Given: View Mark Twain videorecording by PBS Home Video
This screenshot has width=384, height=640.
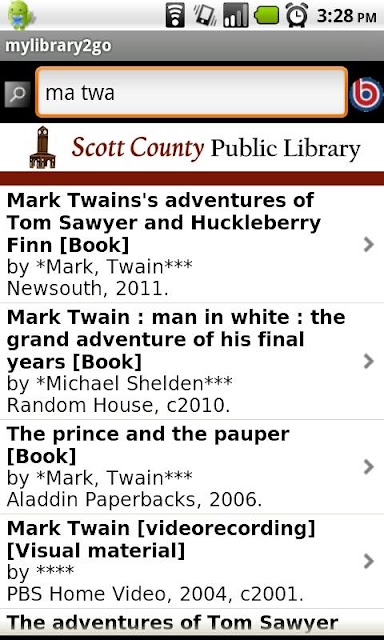Looking at the screenshot, I should coord(192,561).
